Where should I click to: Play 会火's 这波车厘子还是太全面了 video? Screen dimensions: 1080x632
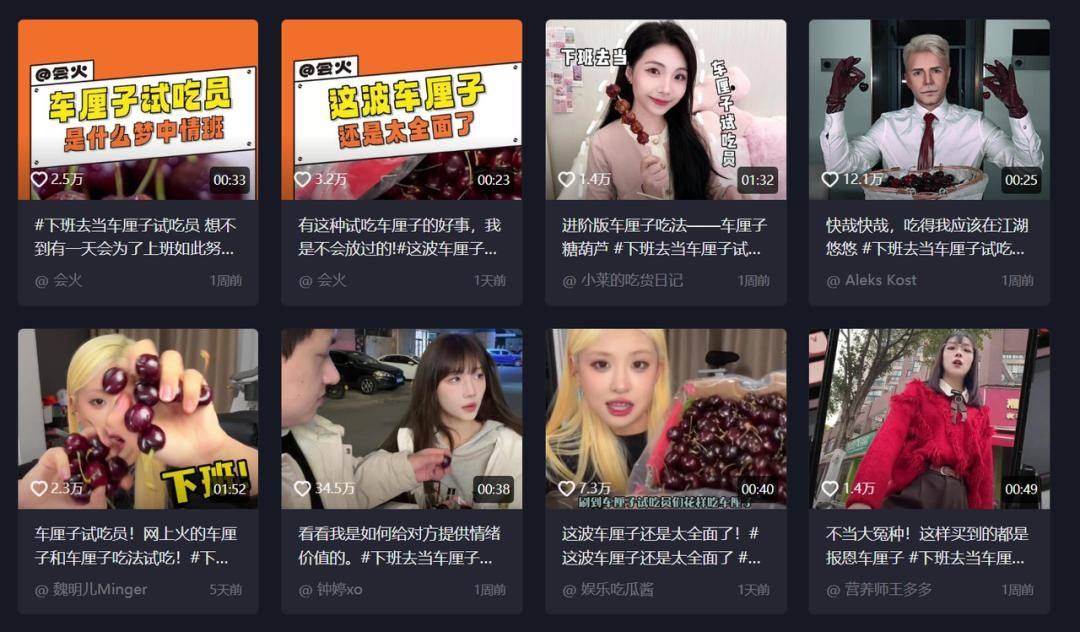pos(401,110)
